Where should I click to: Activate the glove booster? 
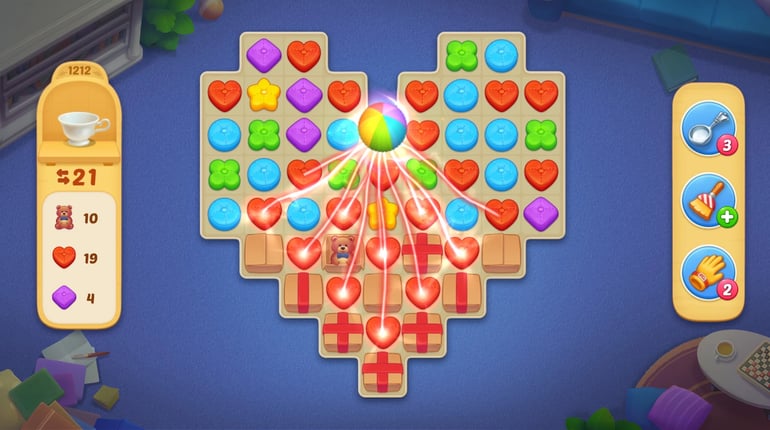click(x=706, y=270)
